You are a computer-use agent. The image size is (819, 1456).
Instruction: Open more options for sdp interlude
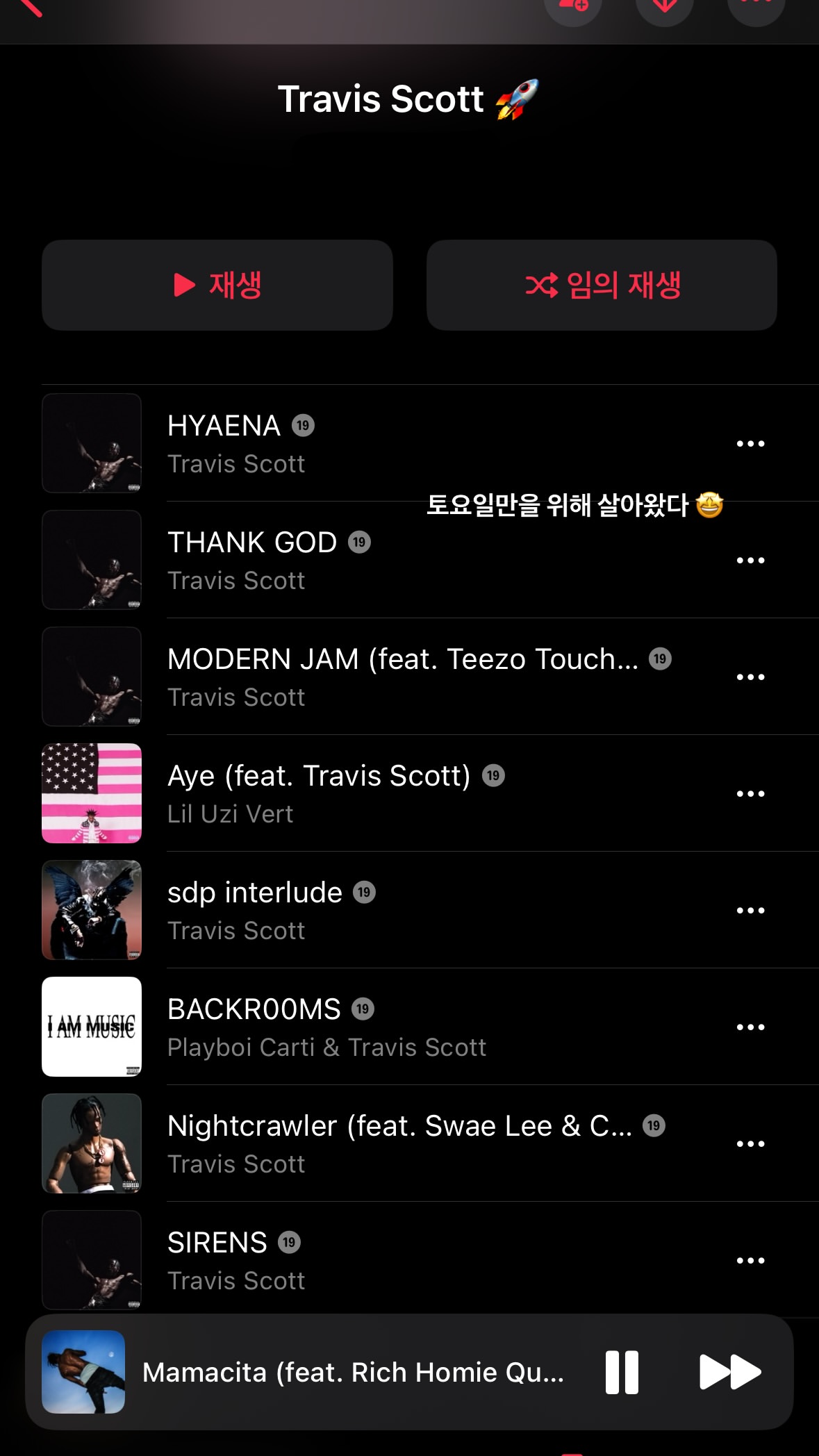[750, 910]
